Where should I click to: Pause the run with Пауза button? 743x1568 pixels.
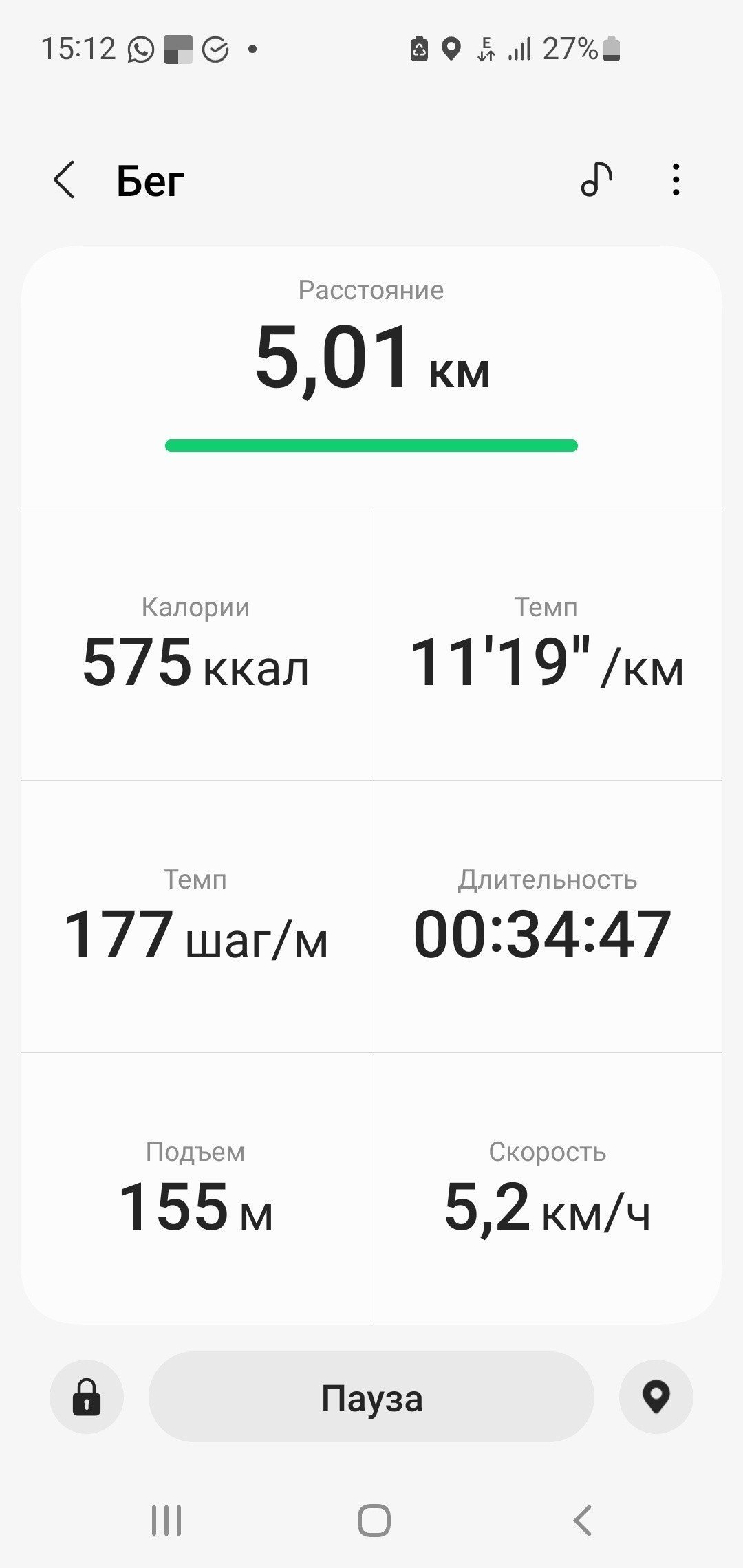click(x=371, y=1398)
